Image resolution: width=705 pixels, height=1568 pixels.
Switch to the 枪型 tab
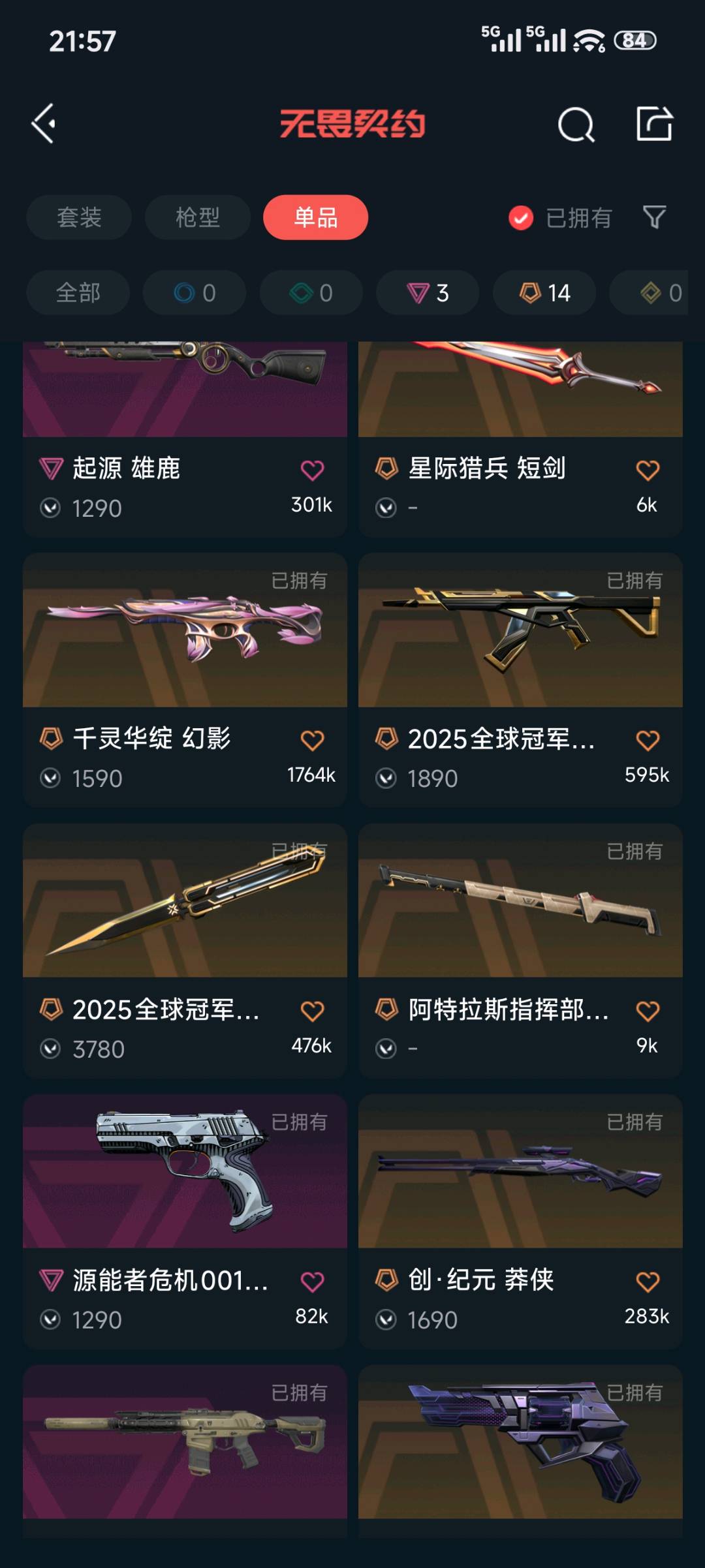(x=197, y=217)
